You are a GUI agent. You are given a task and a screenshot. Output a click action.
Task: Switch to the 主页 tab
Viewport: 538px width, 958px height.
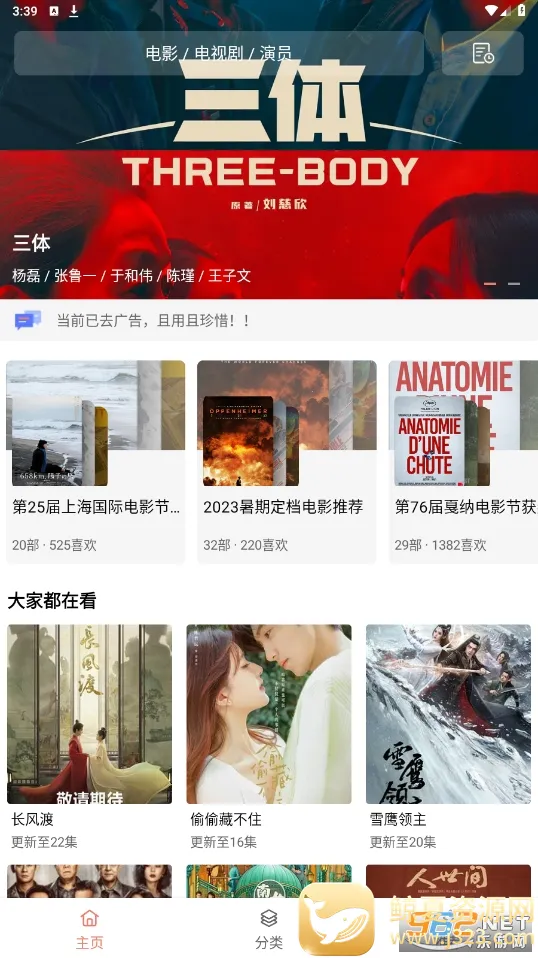89,929
